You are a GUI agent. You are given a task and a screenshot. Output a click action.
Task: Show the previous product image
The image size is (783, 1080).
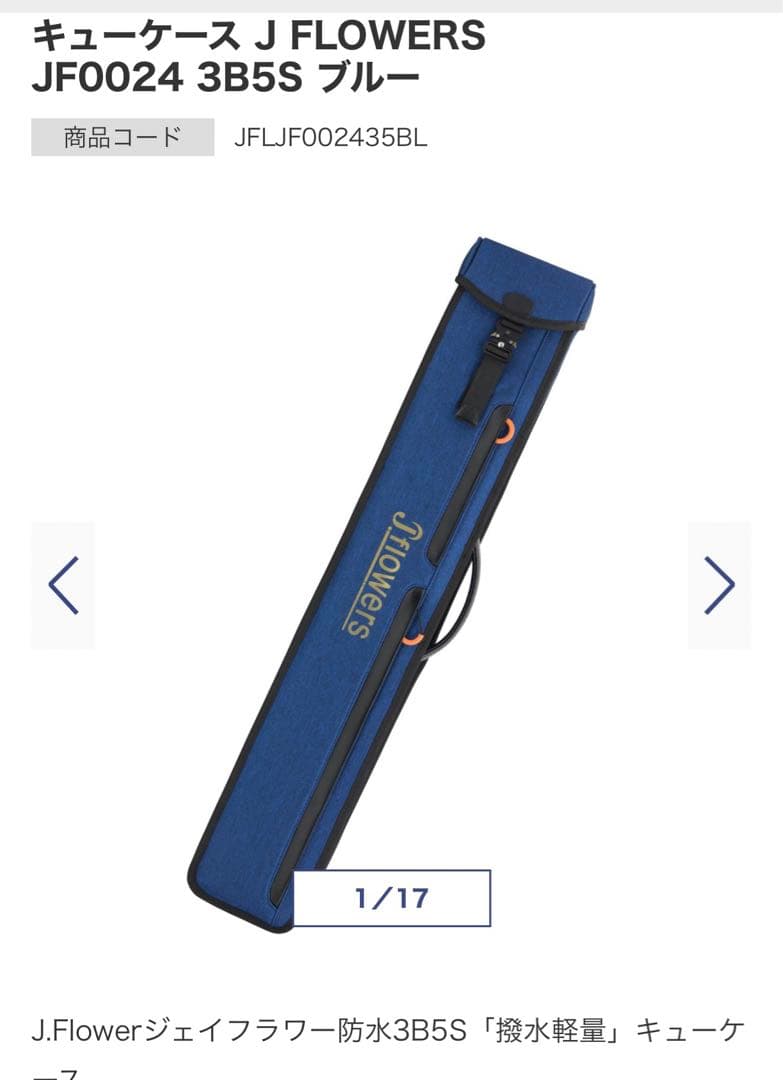pyautogui.click(x=63, y=585)
